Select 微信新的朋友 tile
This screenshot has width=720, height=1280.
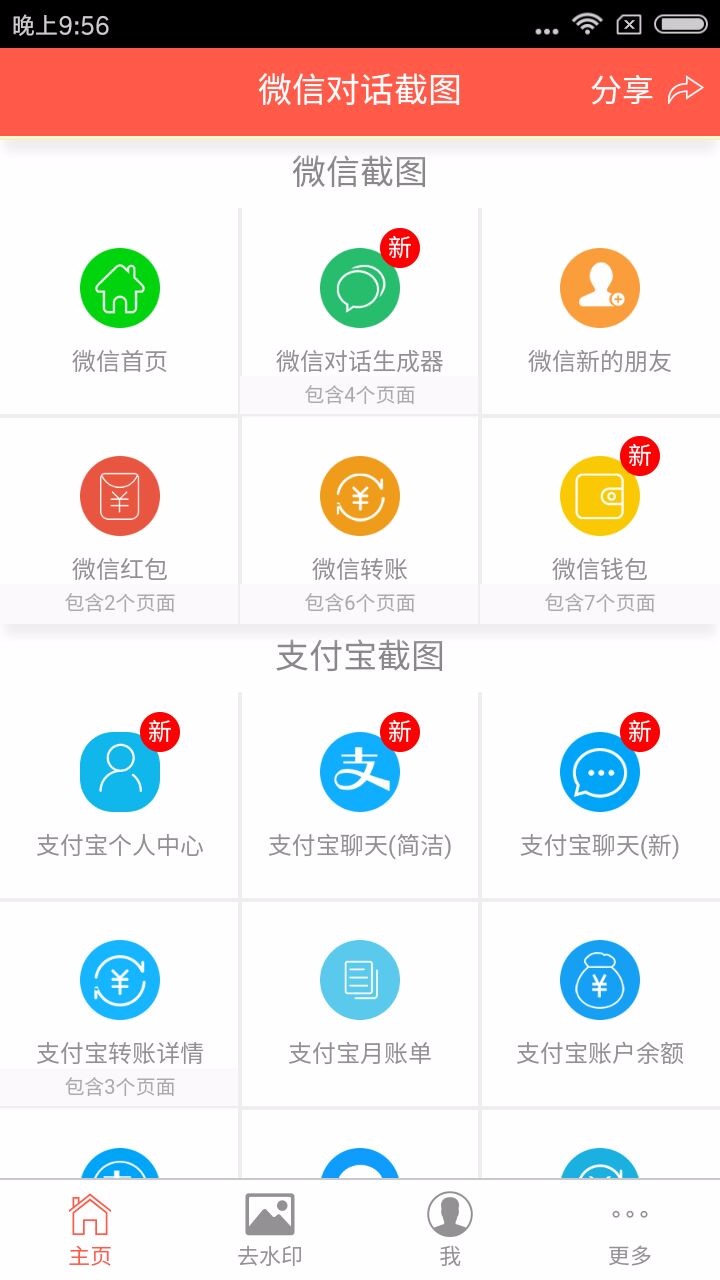tap(600, 311)
